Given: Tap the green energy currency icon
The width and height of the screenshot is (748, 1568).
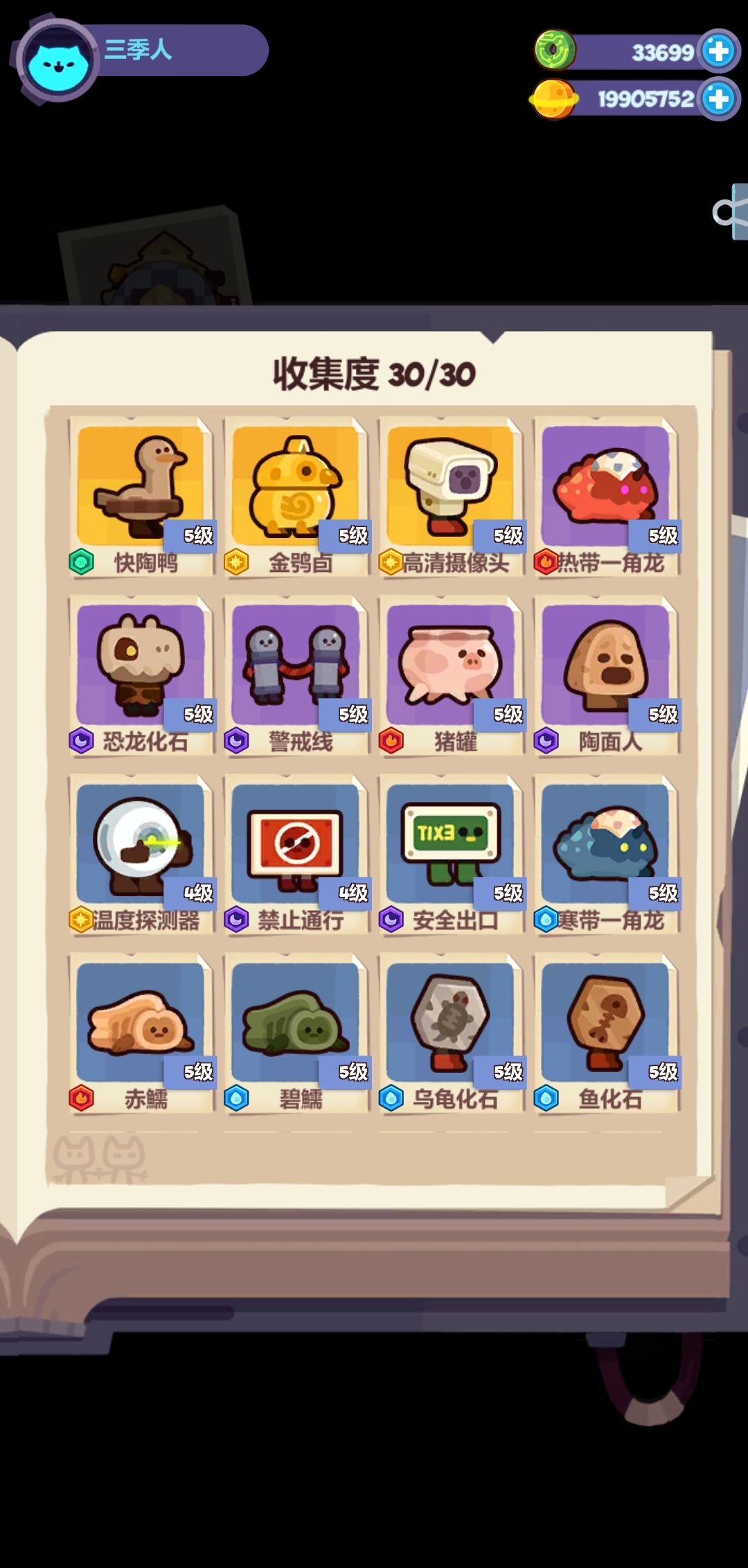Looking at the screenshot, I should pos(554,49).
